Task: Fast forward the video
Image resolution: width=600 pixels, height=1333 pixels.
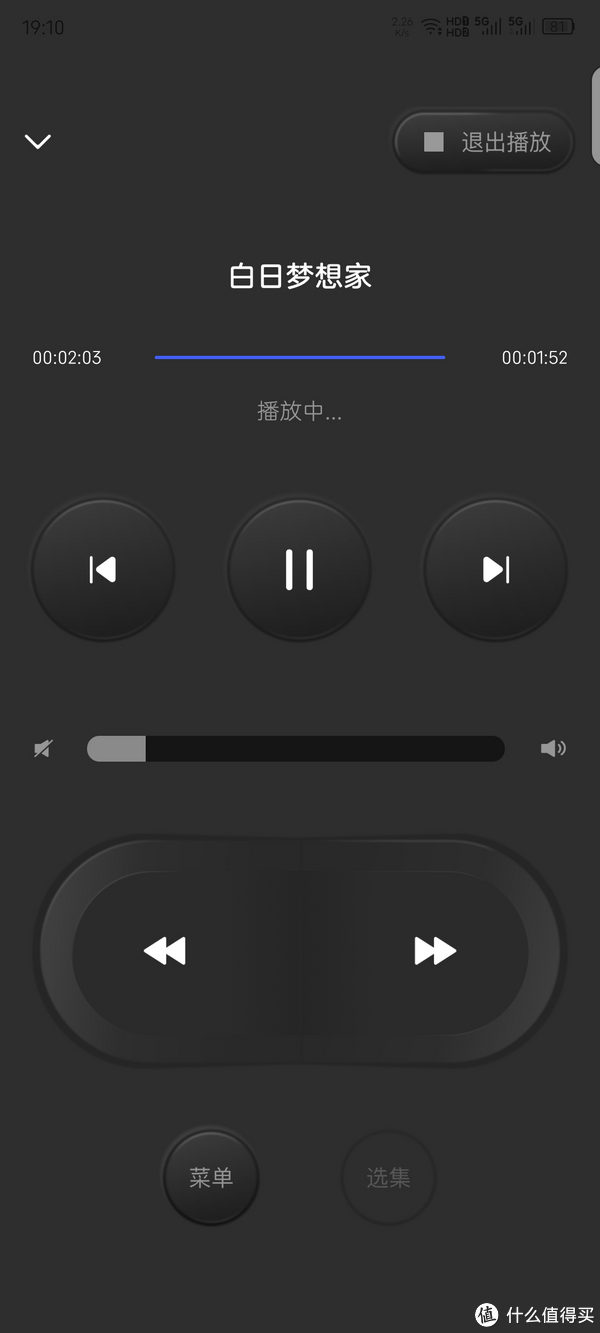Action: (435, 950)
